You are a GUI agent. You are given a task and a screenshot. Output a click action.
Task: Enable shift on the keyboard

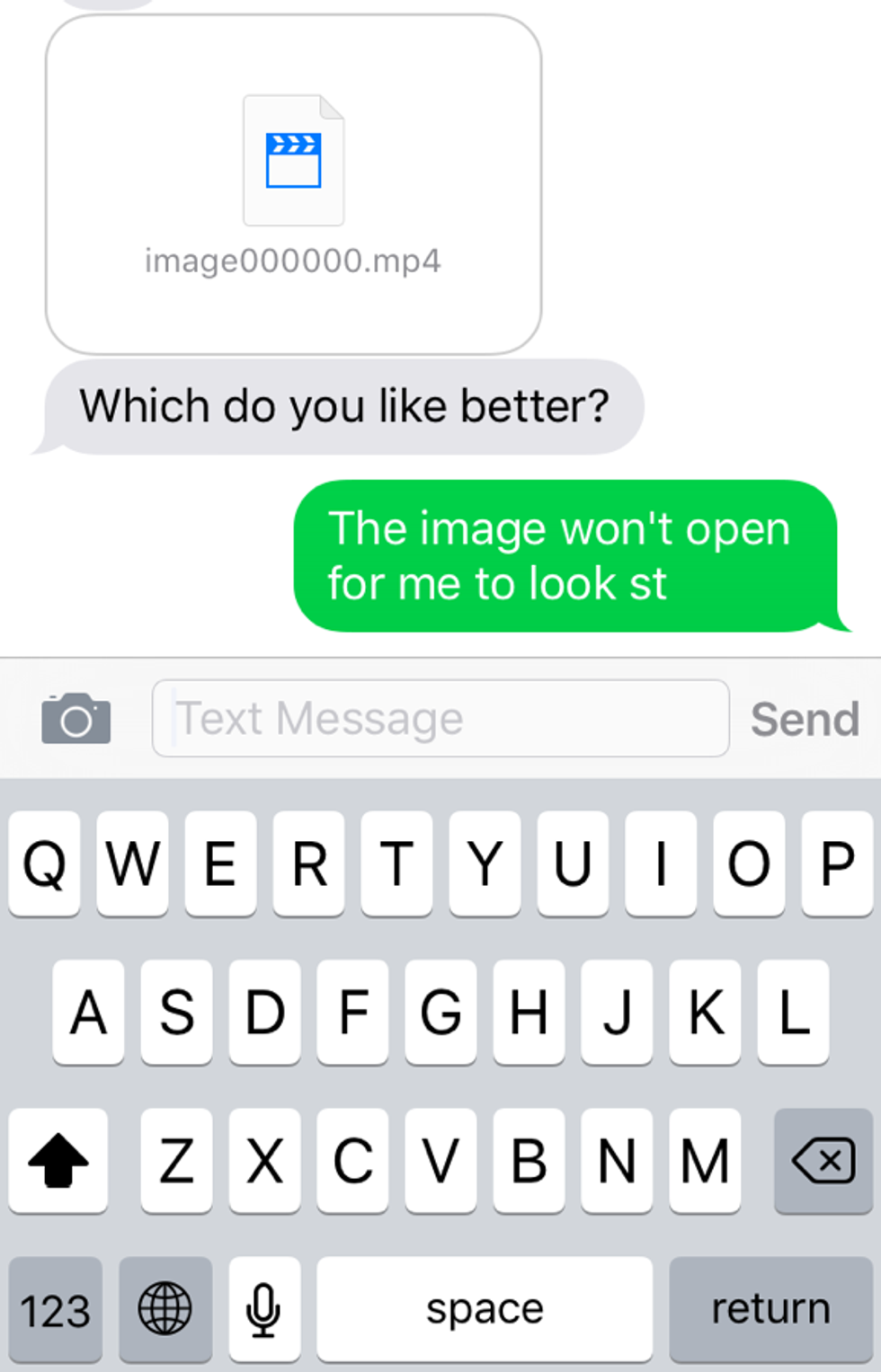click(58, 1160)
